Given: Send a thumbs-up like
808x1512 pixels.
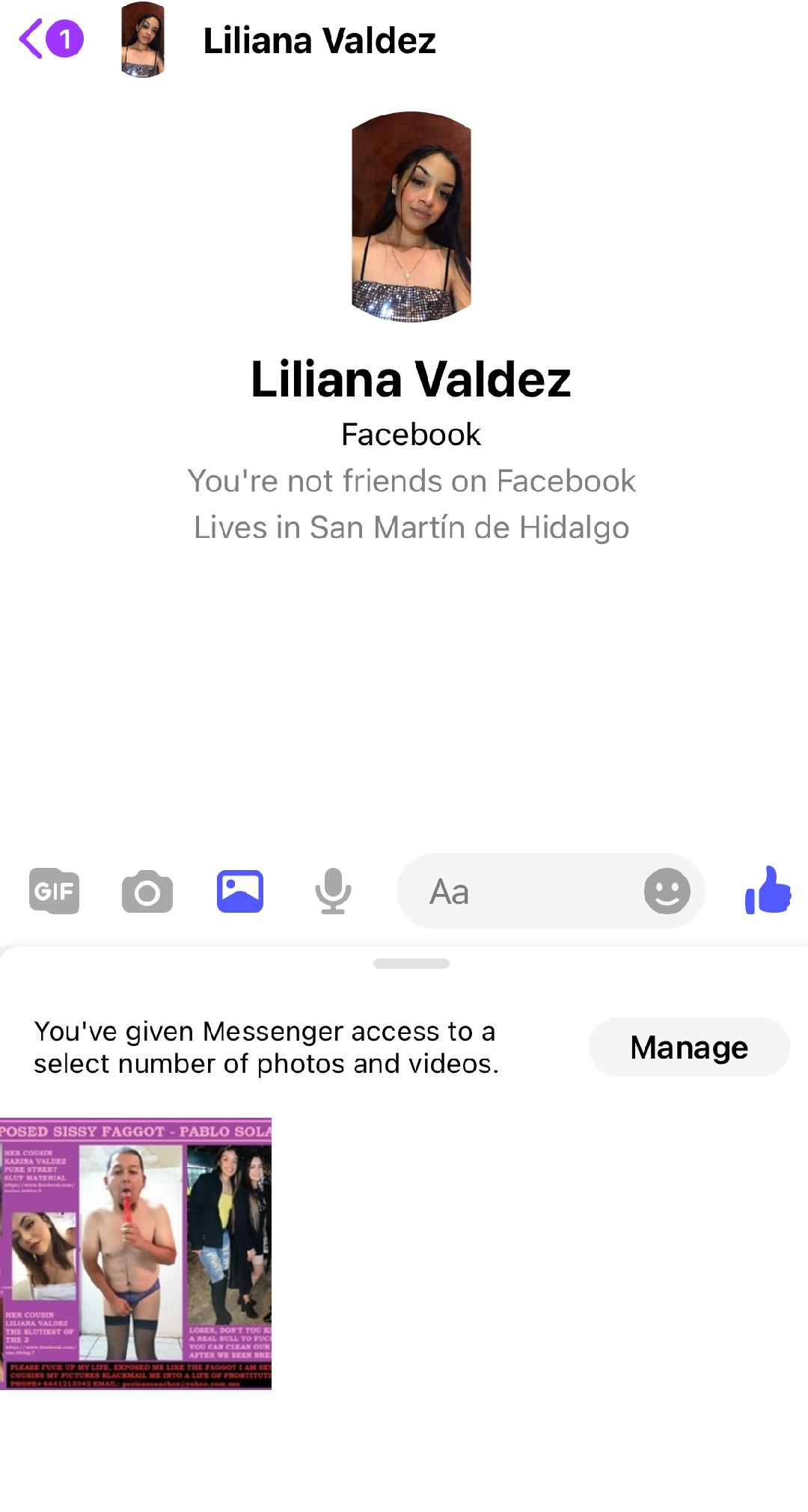Looking at the screenshot, I should click(768, 891).
